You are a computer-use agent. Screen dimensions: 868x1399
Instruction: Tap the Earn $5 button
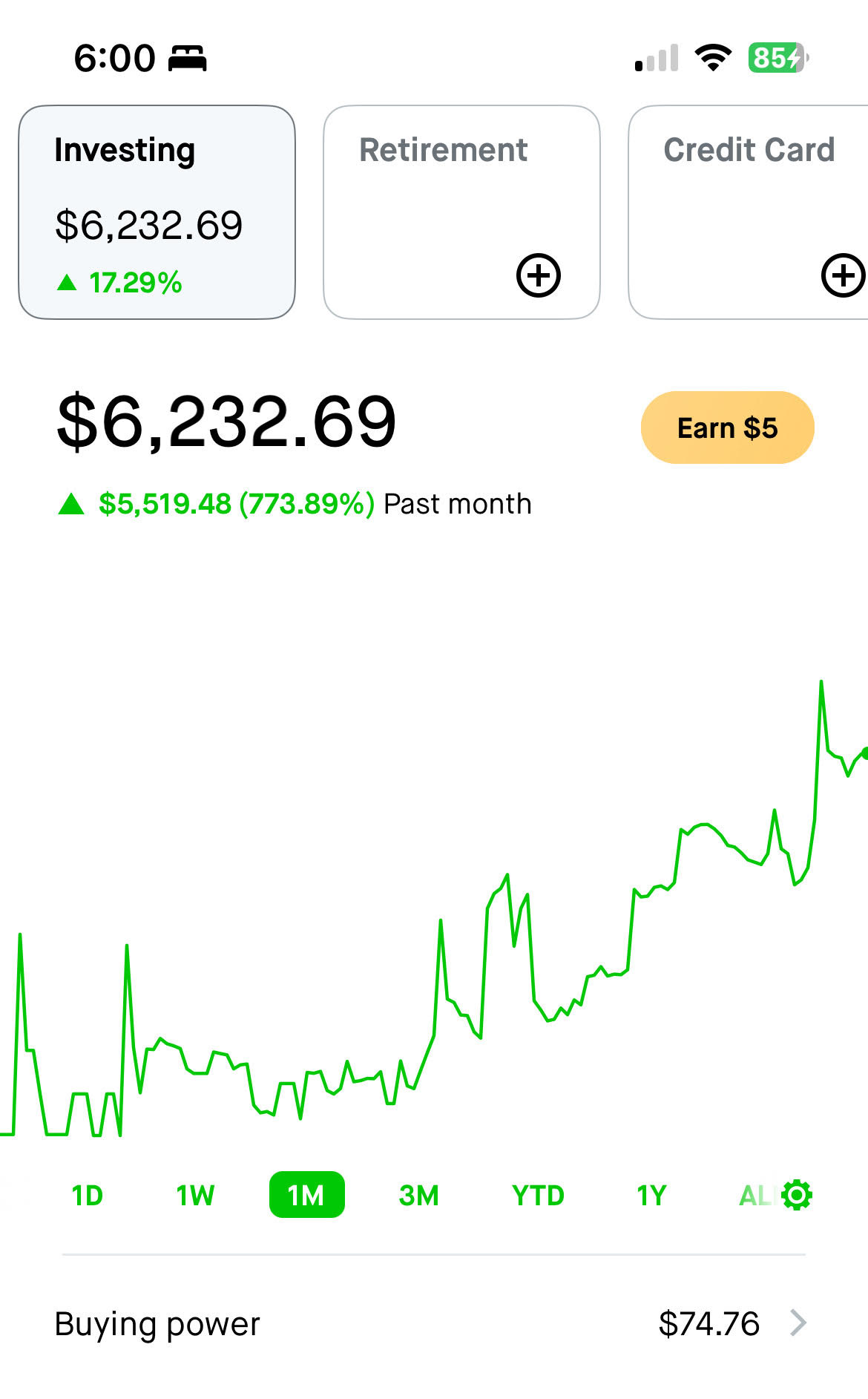pyautogui.click(x=727, y=427)
